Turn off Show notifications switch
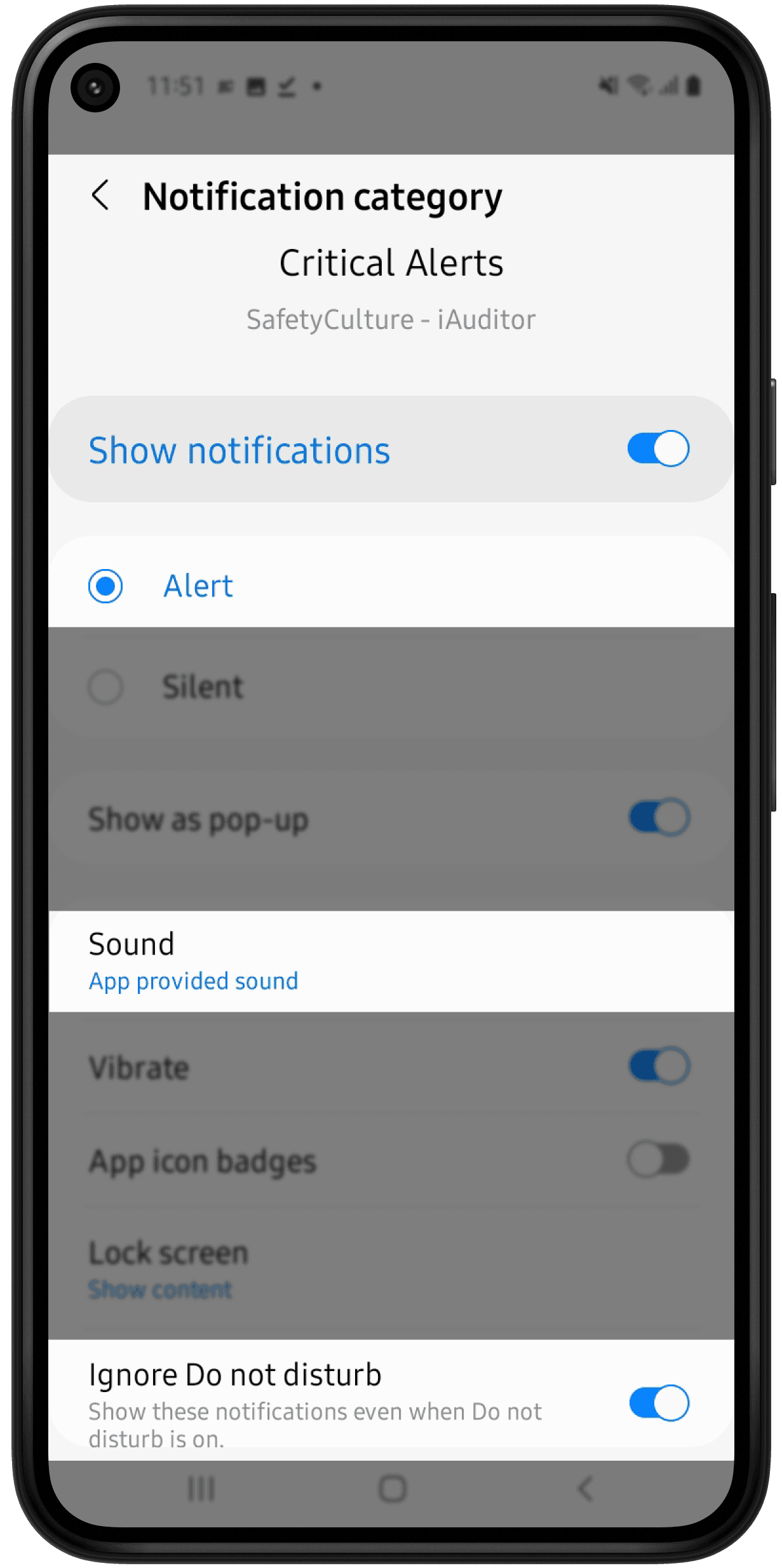The width and height of the screenshot is (782, 1568). pyautogui.click(x=657, y=449)
